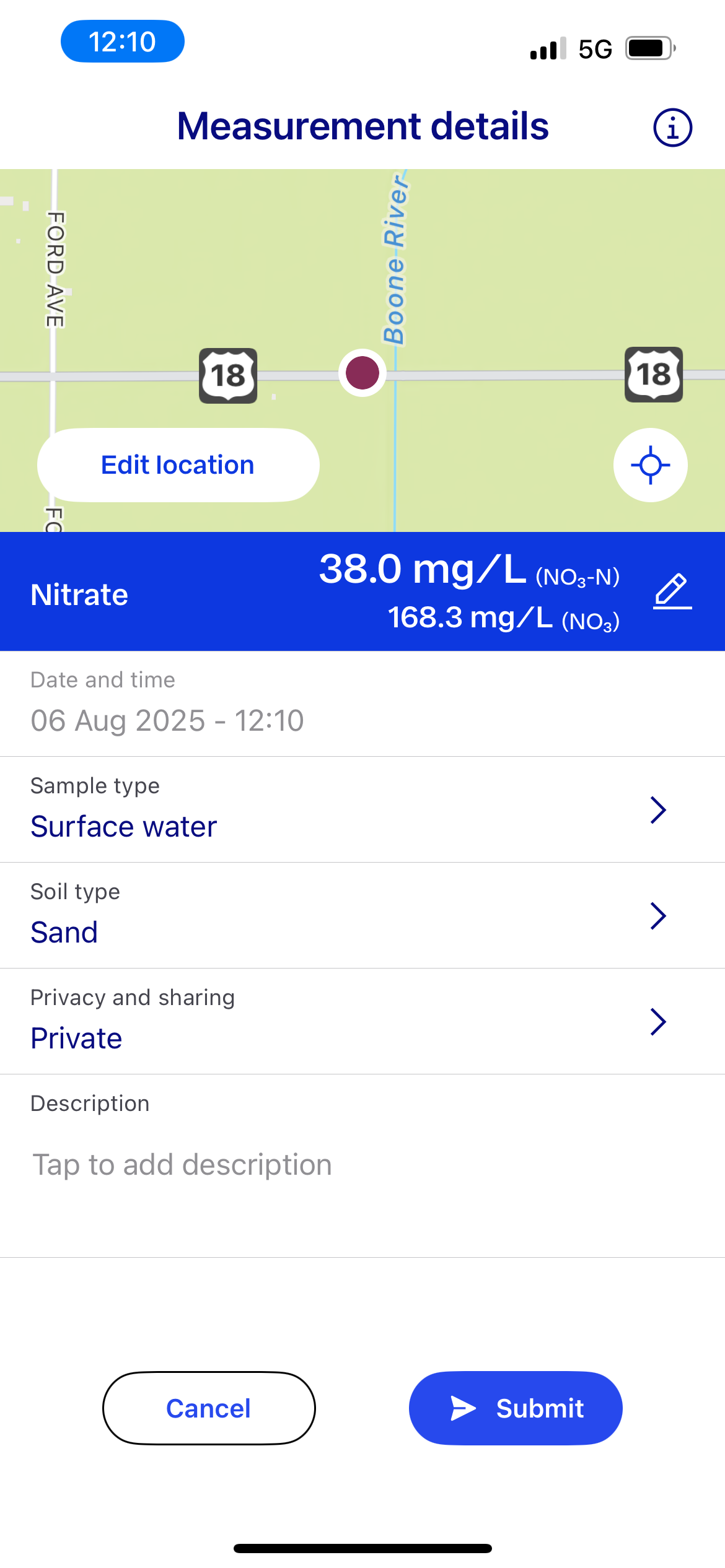
Task: Open the Sample type row
Action: tap(362, 809)
